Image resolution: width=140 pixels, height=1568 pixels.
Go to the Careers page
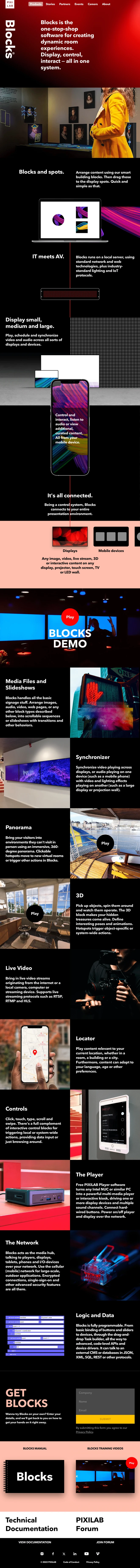pos(92,4)
